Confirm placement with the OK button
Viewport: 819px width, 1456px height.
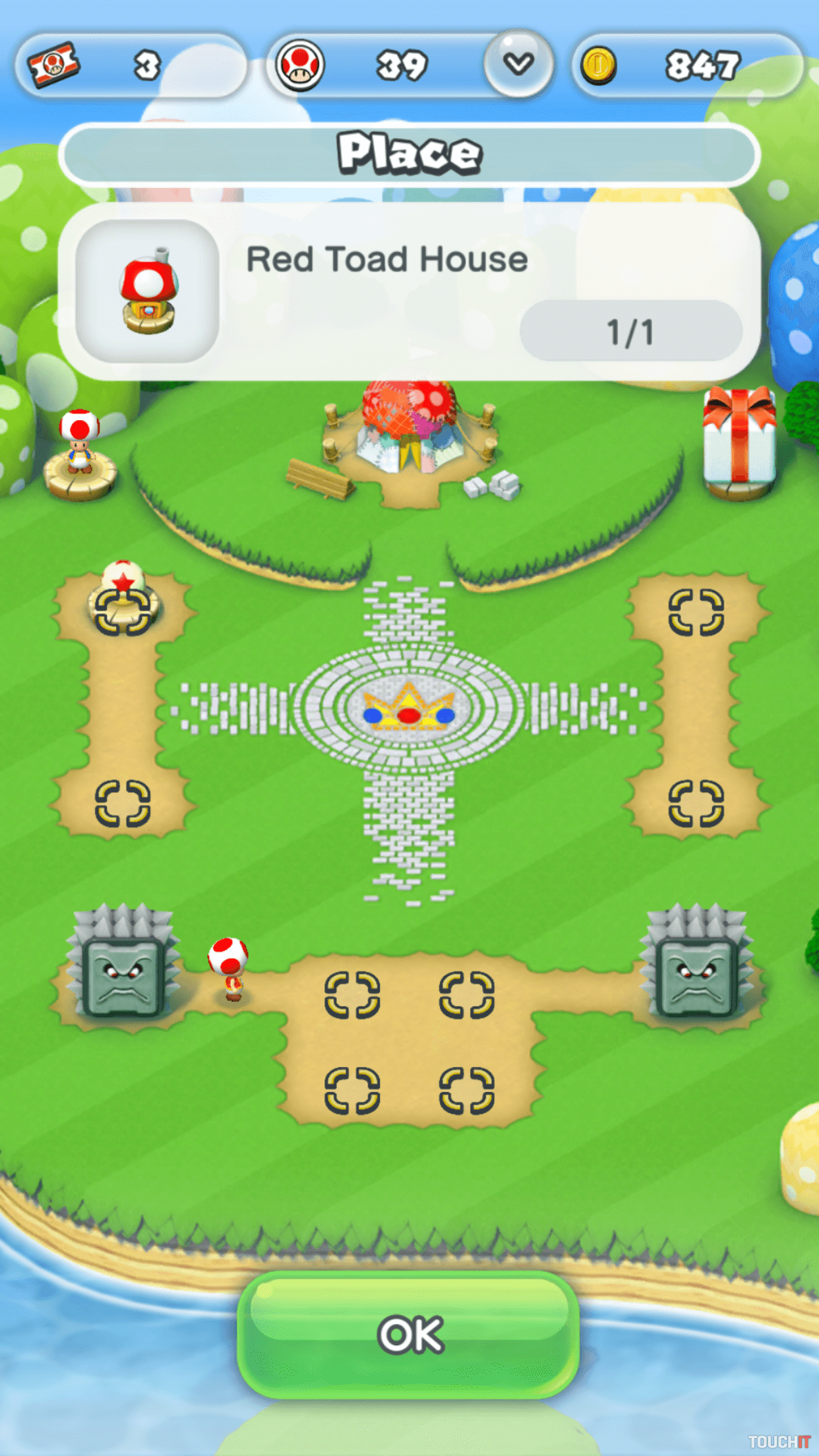click(x=409, y=1335)
